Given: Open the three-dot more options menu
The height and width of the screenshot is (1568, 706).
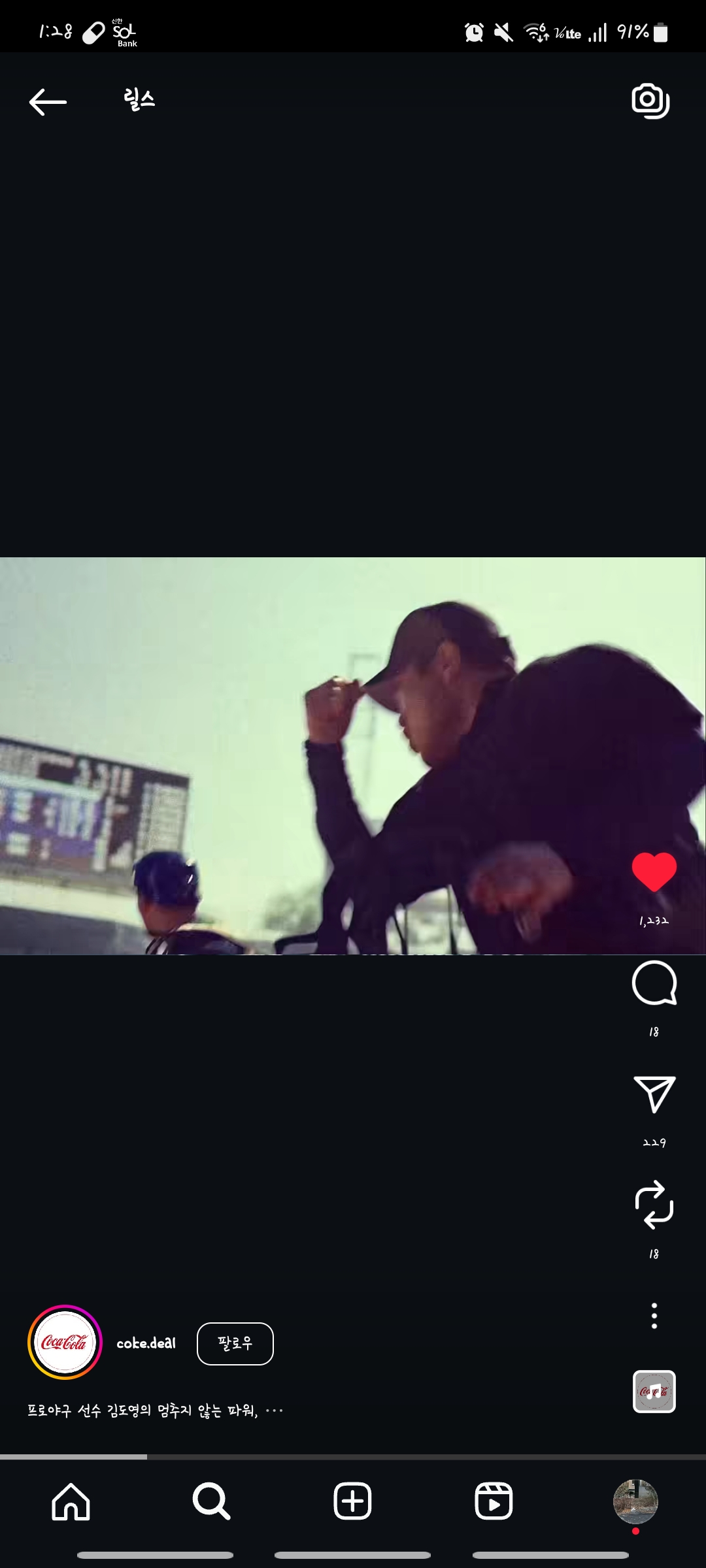Looking at the screenshot, I should coord(654,1315).
